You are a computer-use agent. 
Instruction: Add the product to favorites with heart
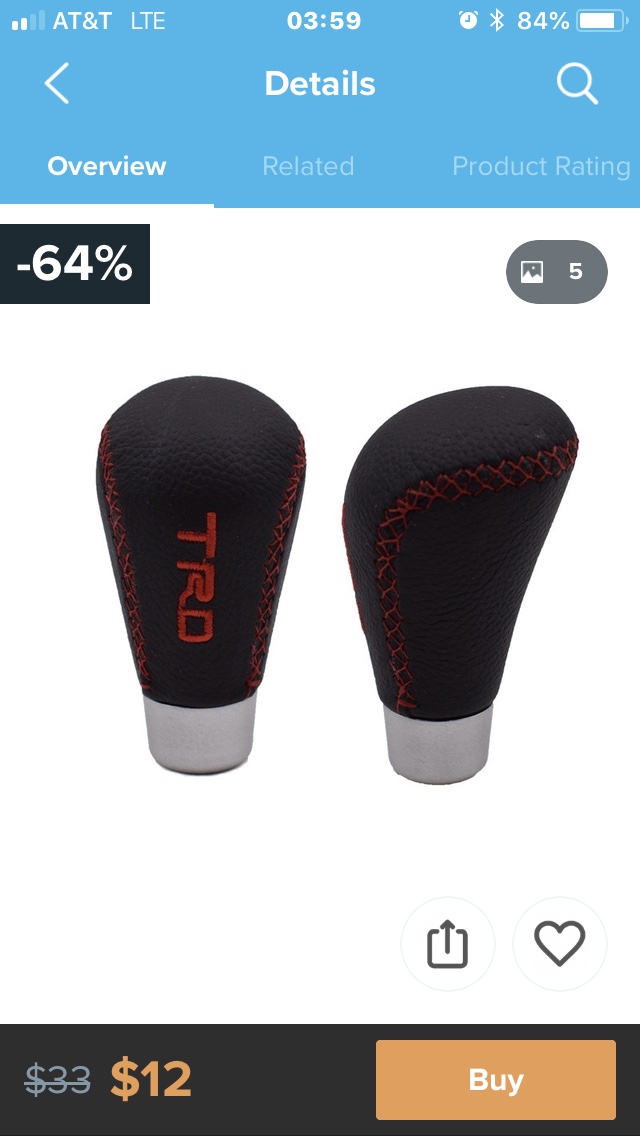pos(559,943)
